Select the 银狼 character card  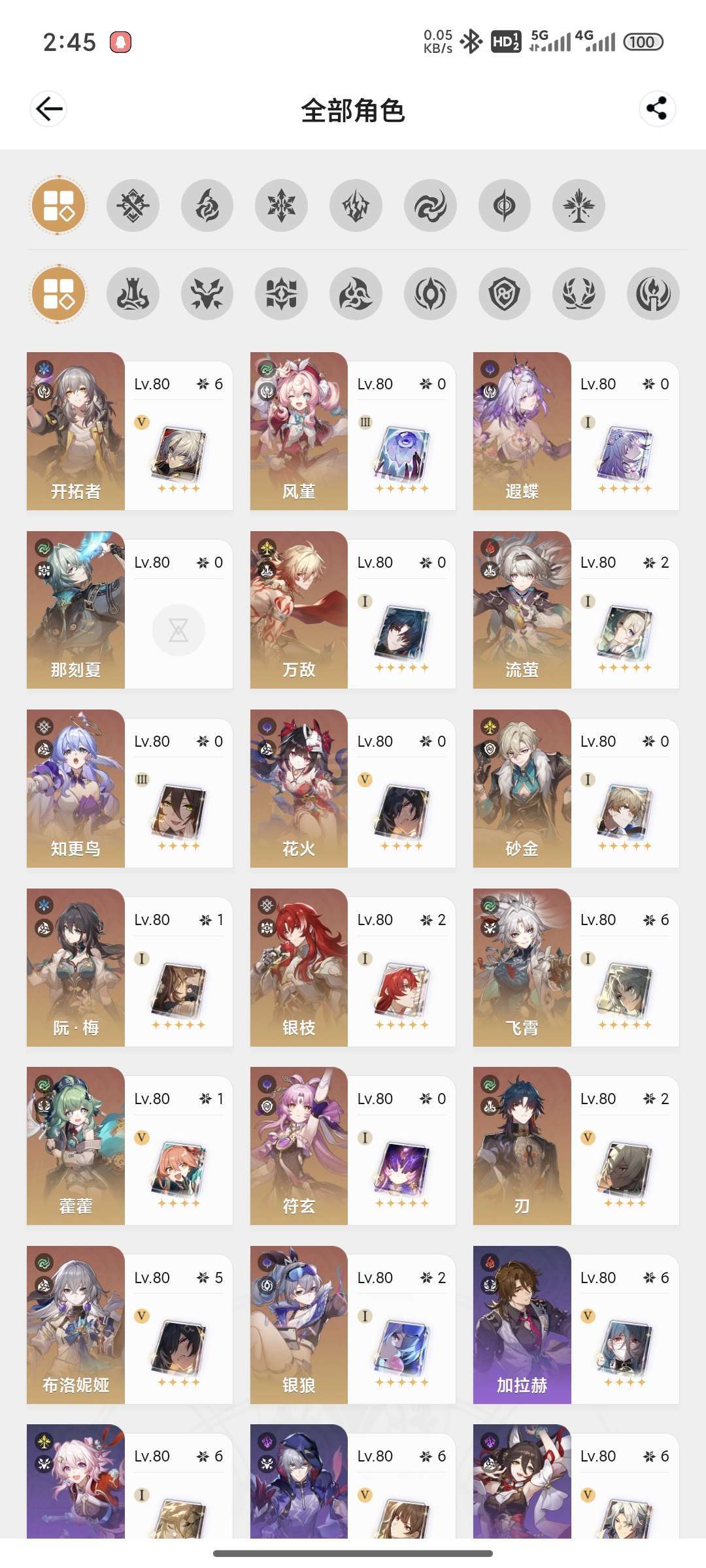click(x=353, y=1325)
